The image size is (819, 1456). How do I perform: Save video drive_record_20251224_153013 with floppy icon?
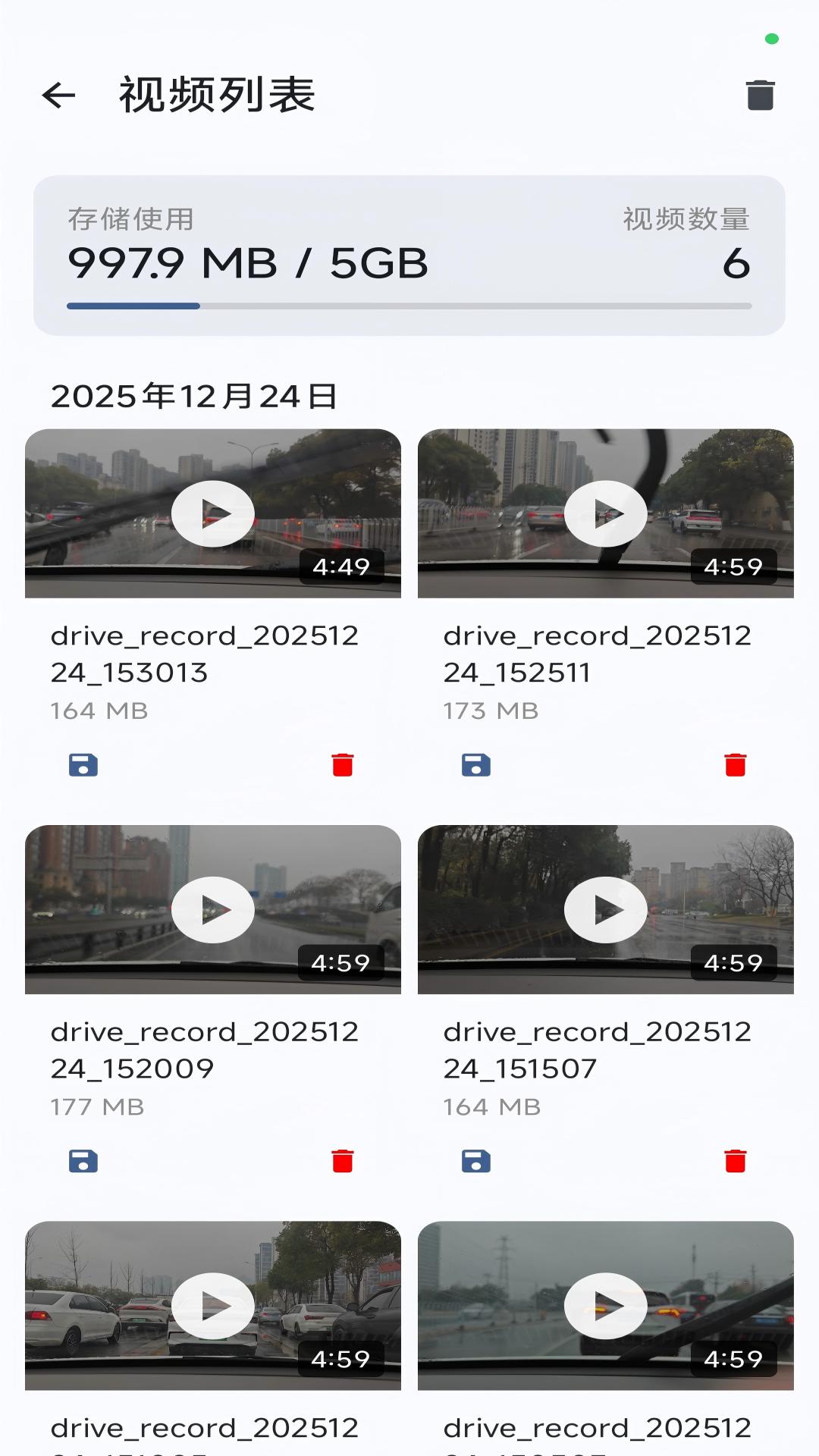[83, 766]
